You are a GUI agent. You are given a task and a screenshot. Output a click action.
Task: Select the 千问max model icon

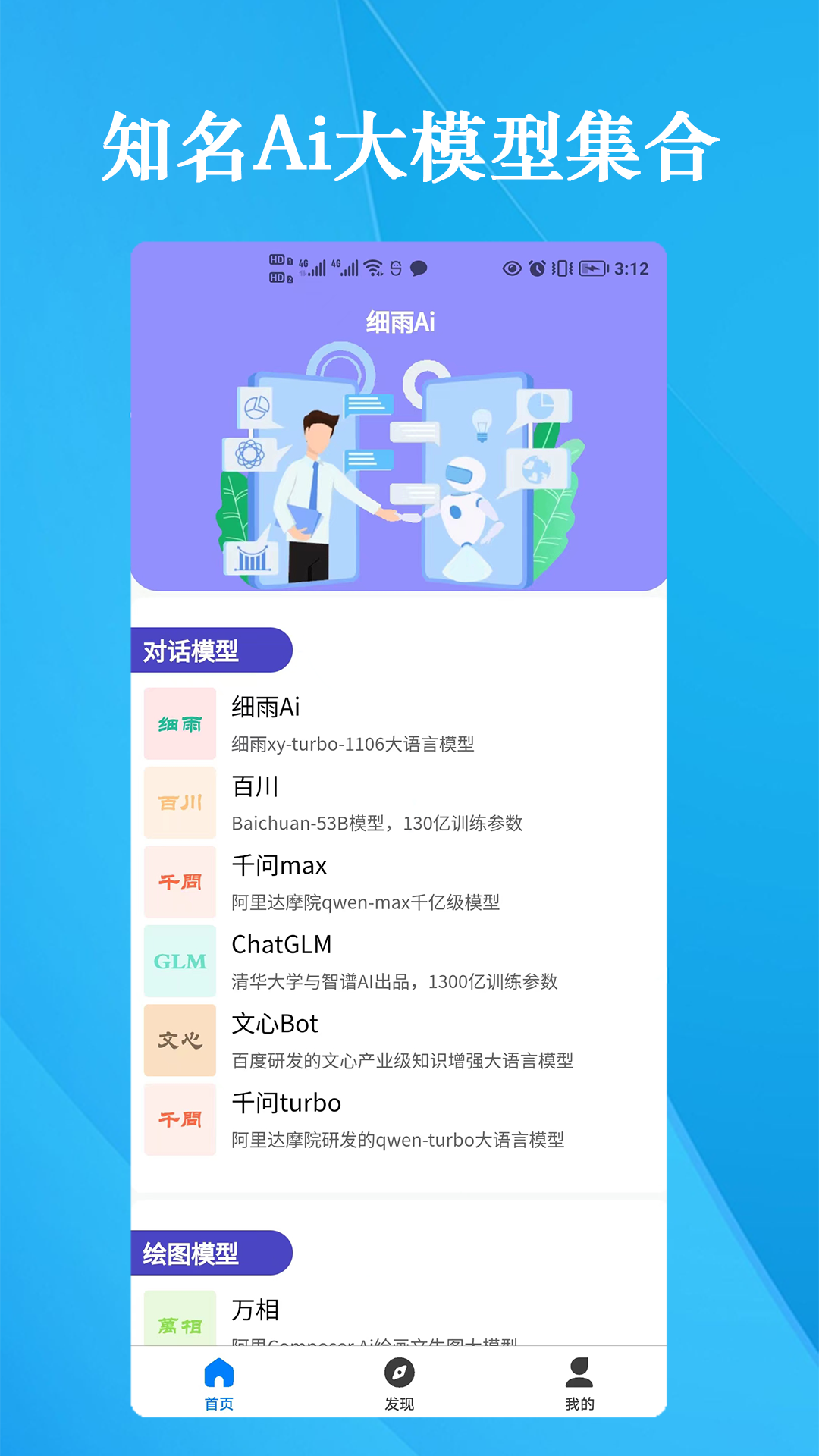pos(180,882)
